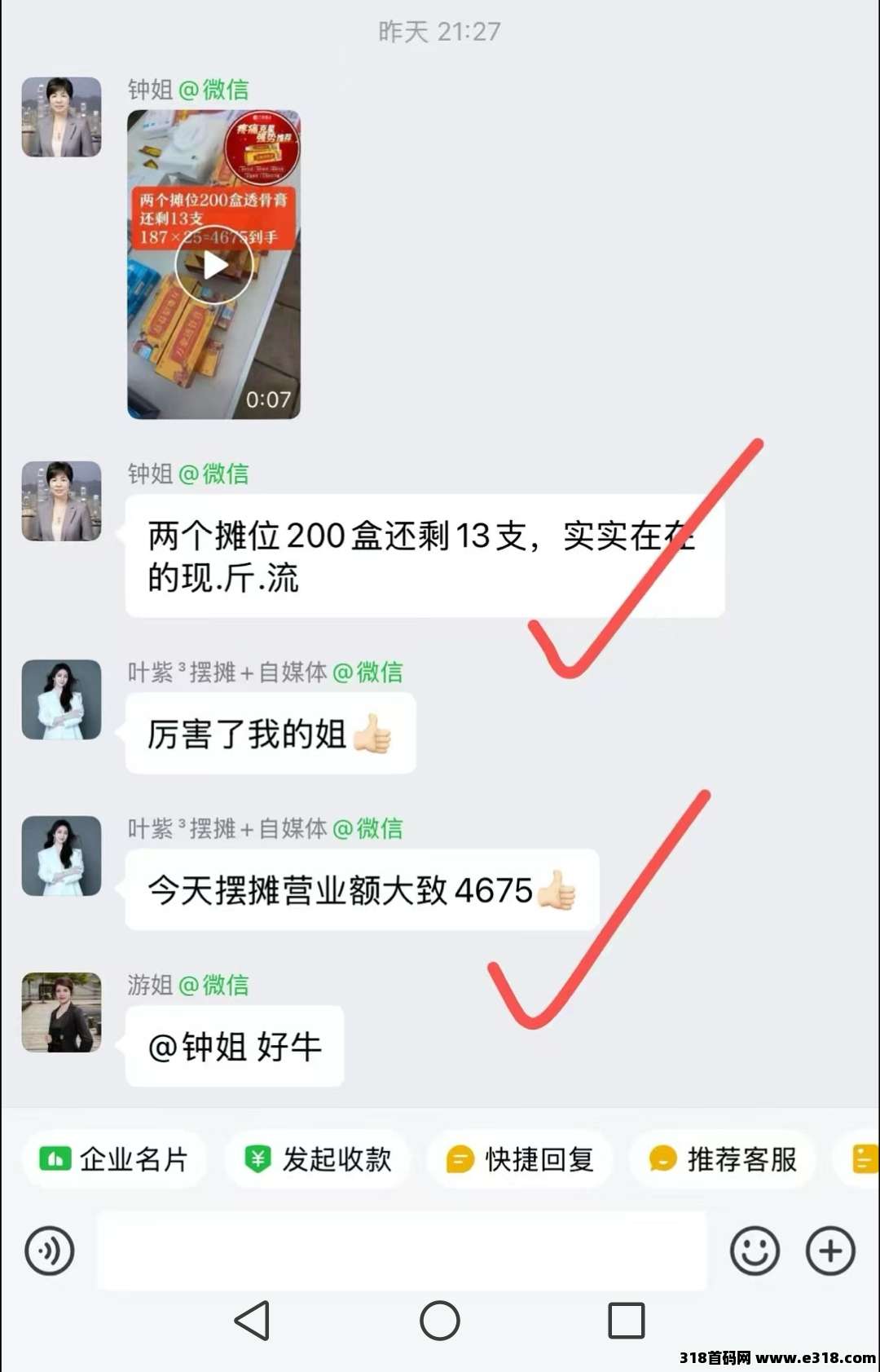Tap the 企业名片 chip
The width and height of the screenshot is (880, 1372).
pyautogui.click(x=115, y=1158)
